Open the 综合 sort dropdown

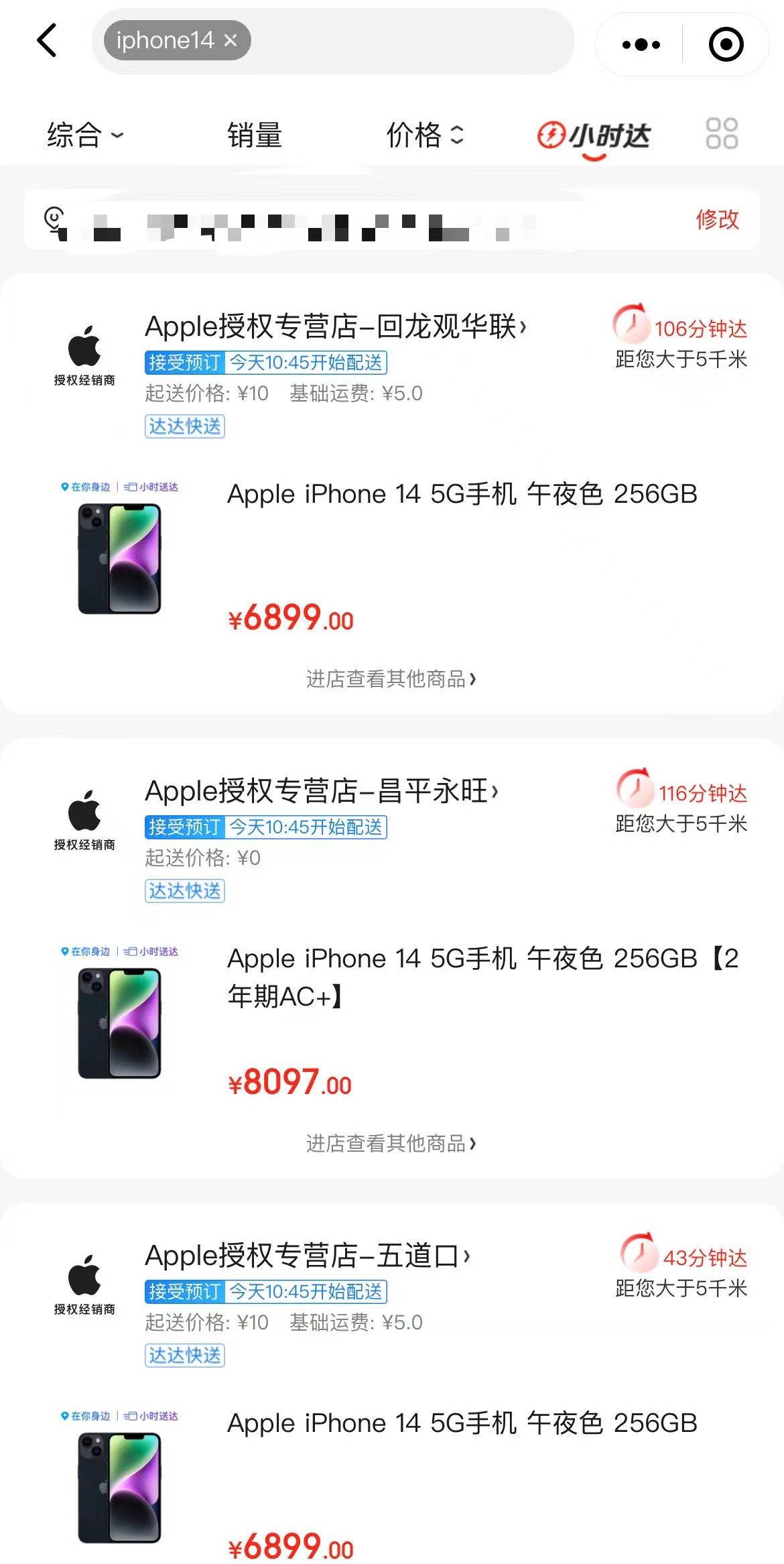coord(84,135)
